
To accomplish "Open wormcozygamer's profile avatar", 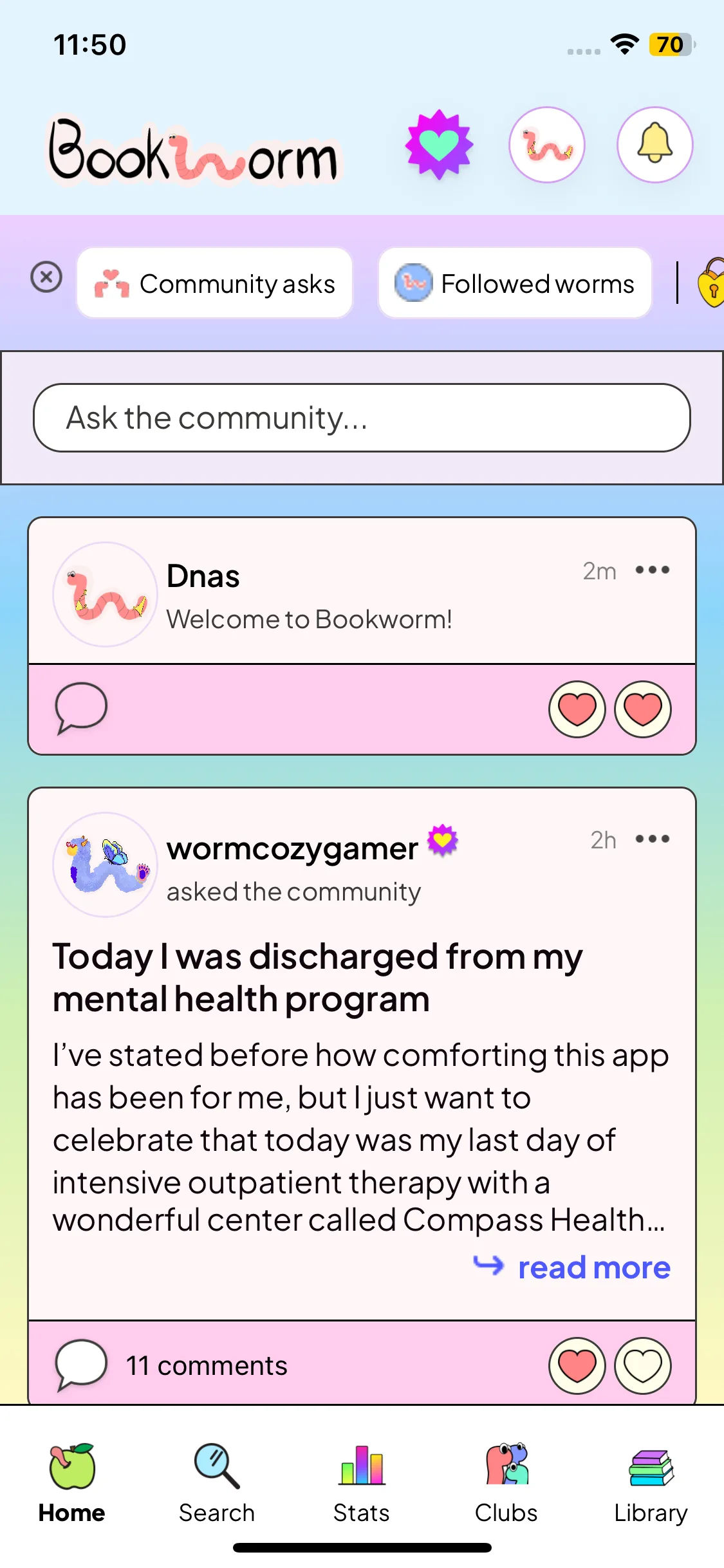I will click(105, 864).
